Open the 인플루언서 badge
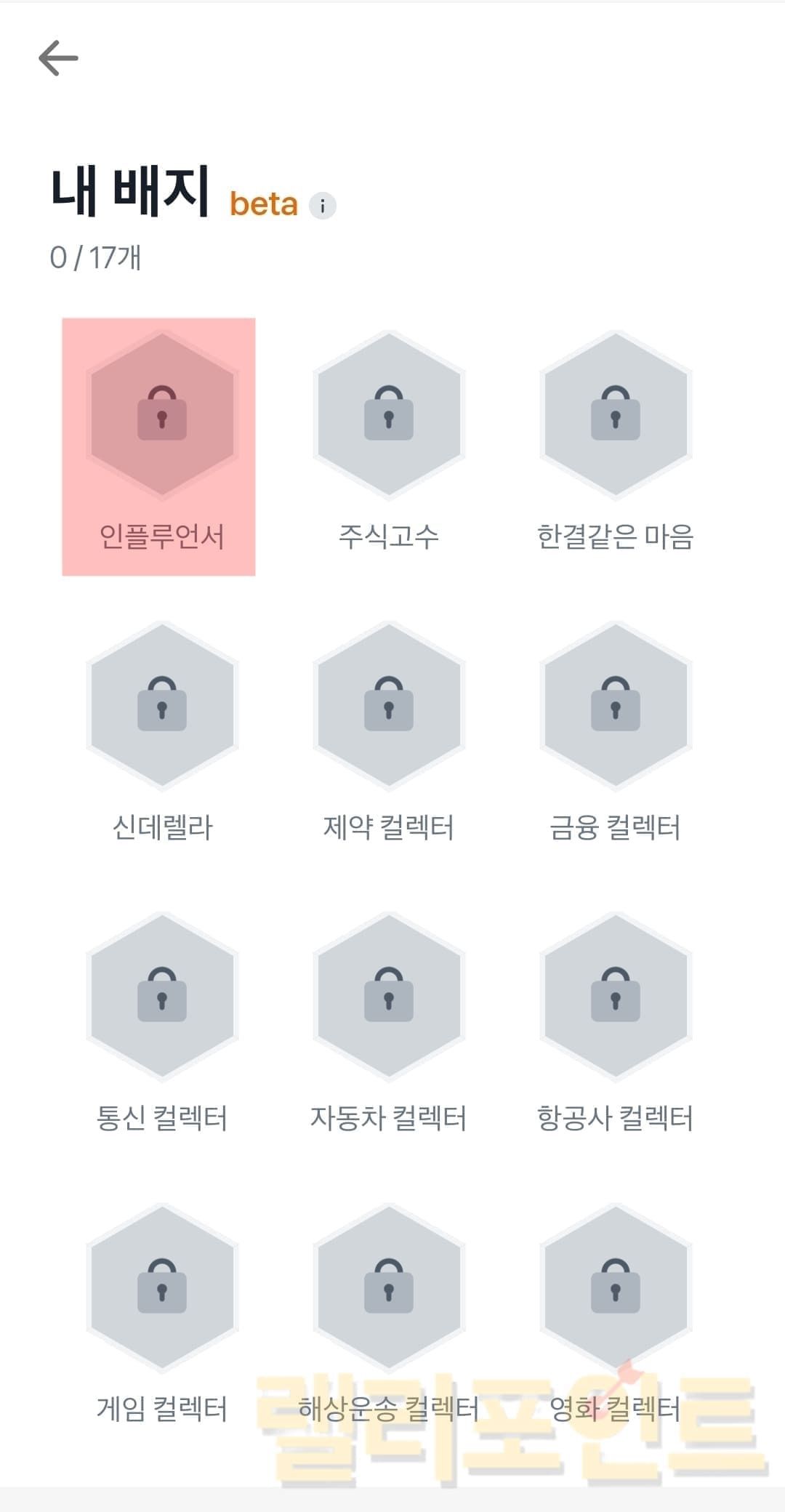This screenshot has height=1512, width=785. pos(162,415)
